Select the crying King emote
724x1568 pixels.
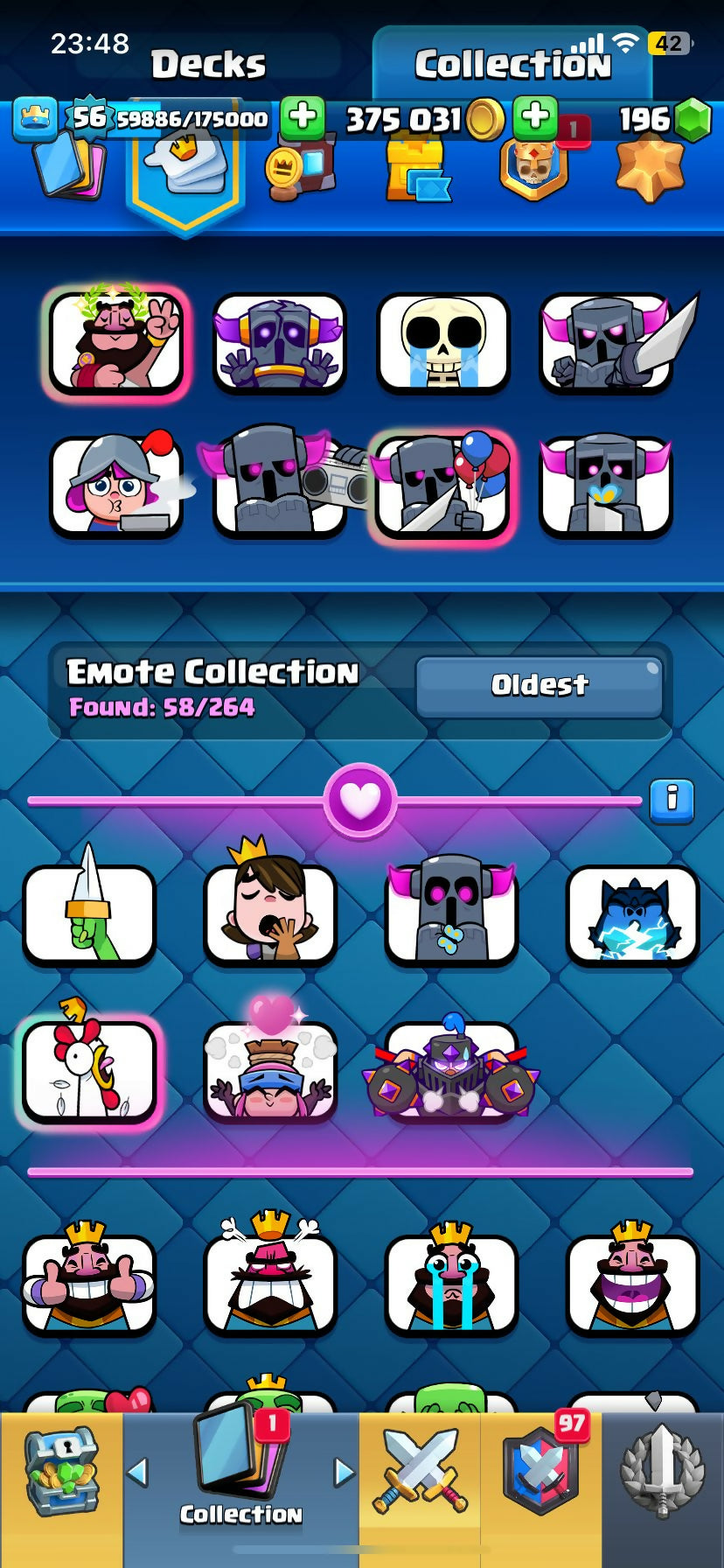[451, 1284]
